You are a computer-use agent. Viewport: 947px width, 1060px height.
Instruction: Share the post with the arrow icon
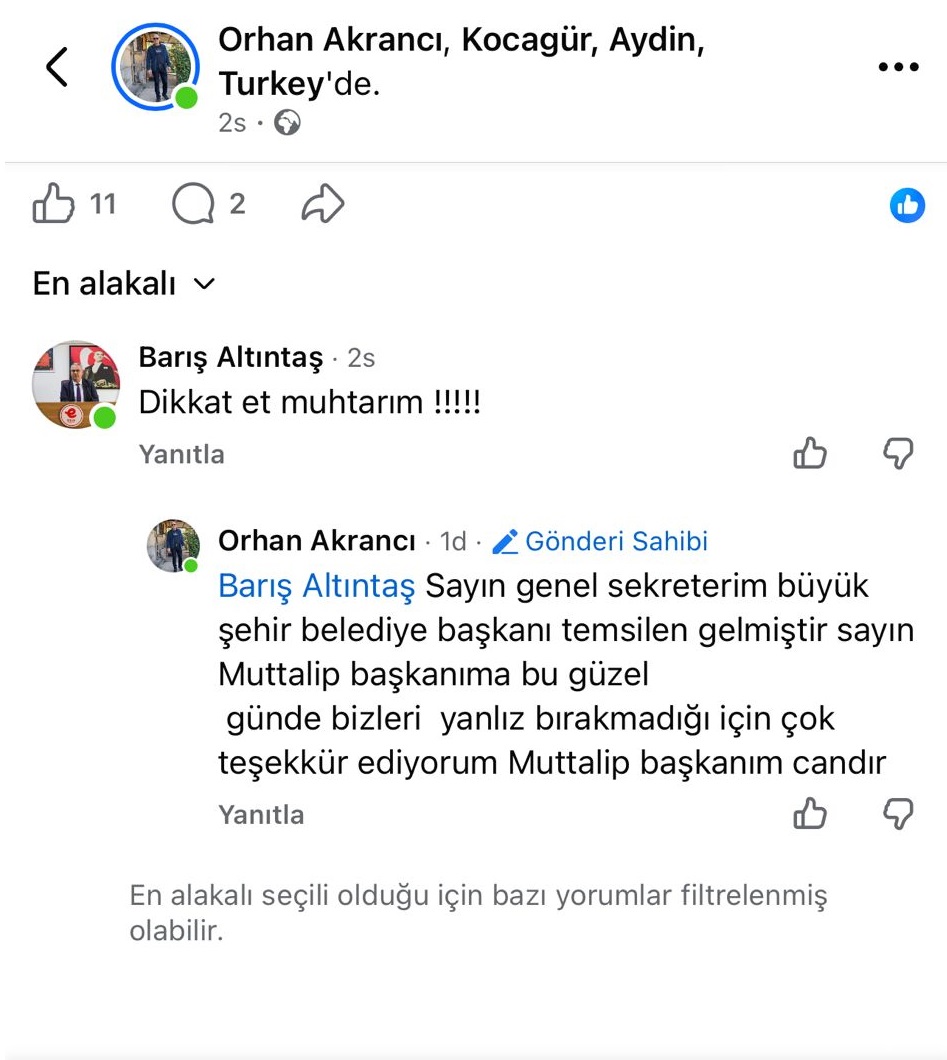click(x=323, y=205)
